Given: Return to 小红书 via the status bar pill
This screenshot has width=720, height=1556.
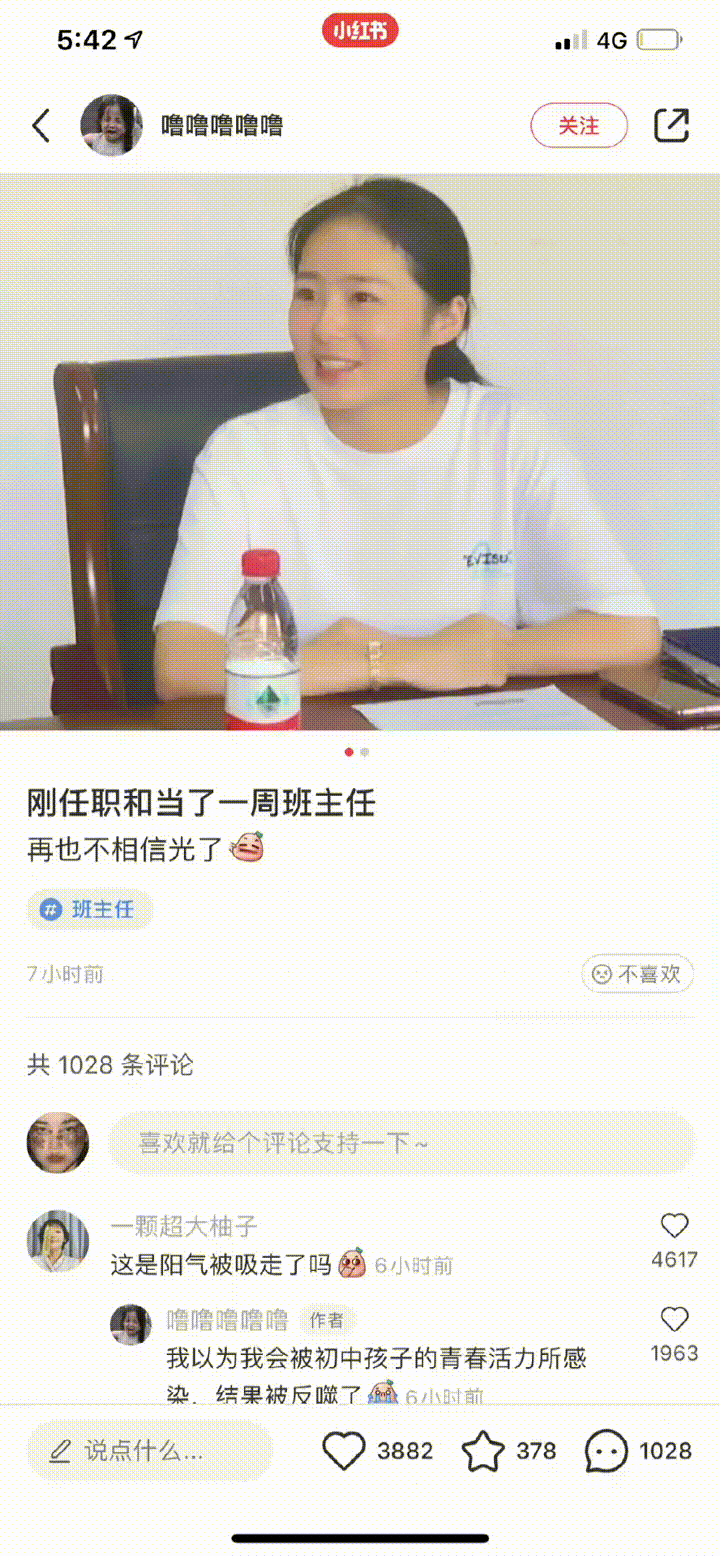Looking at the screenshot, I should [x=360, y=32].
